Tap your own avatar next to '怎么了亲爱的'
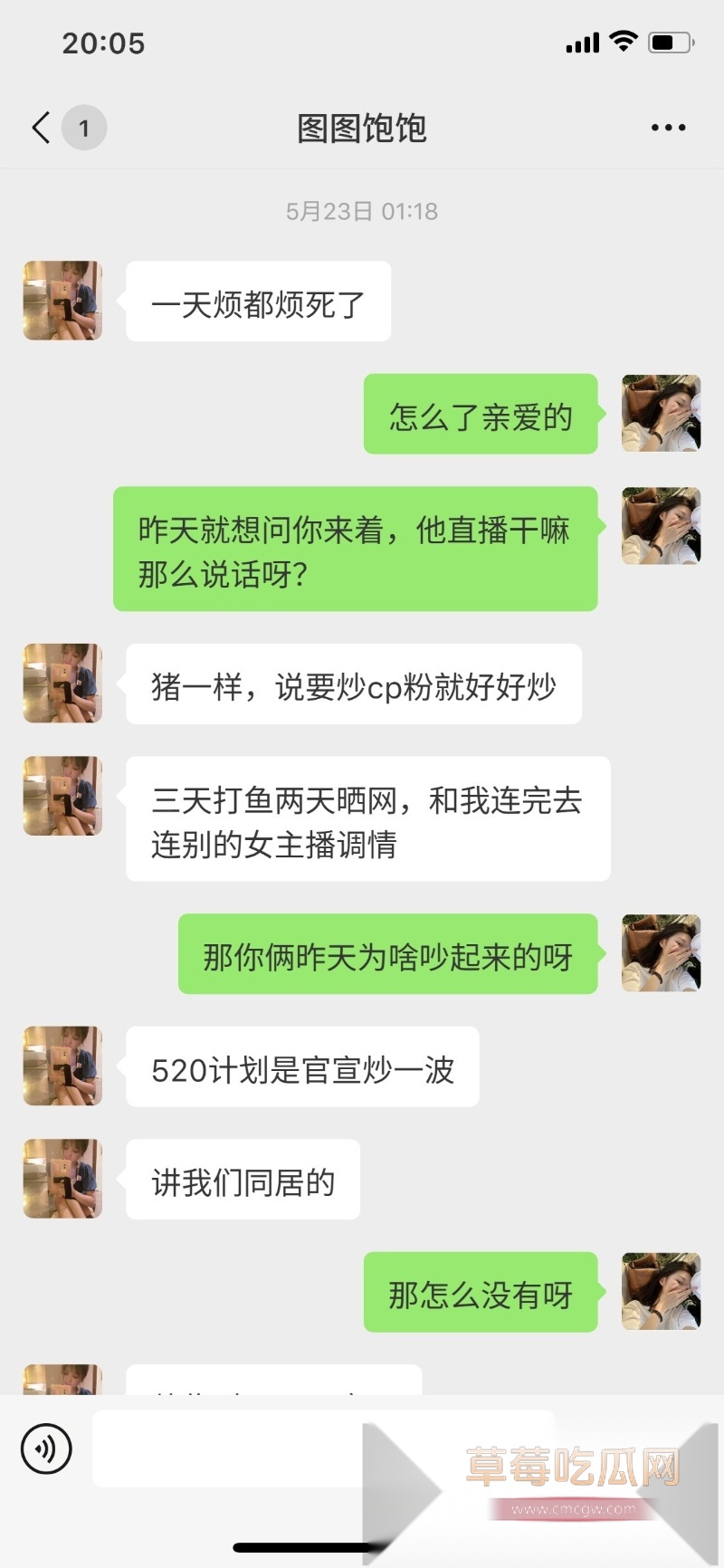 click(x=660, y=414)
